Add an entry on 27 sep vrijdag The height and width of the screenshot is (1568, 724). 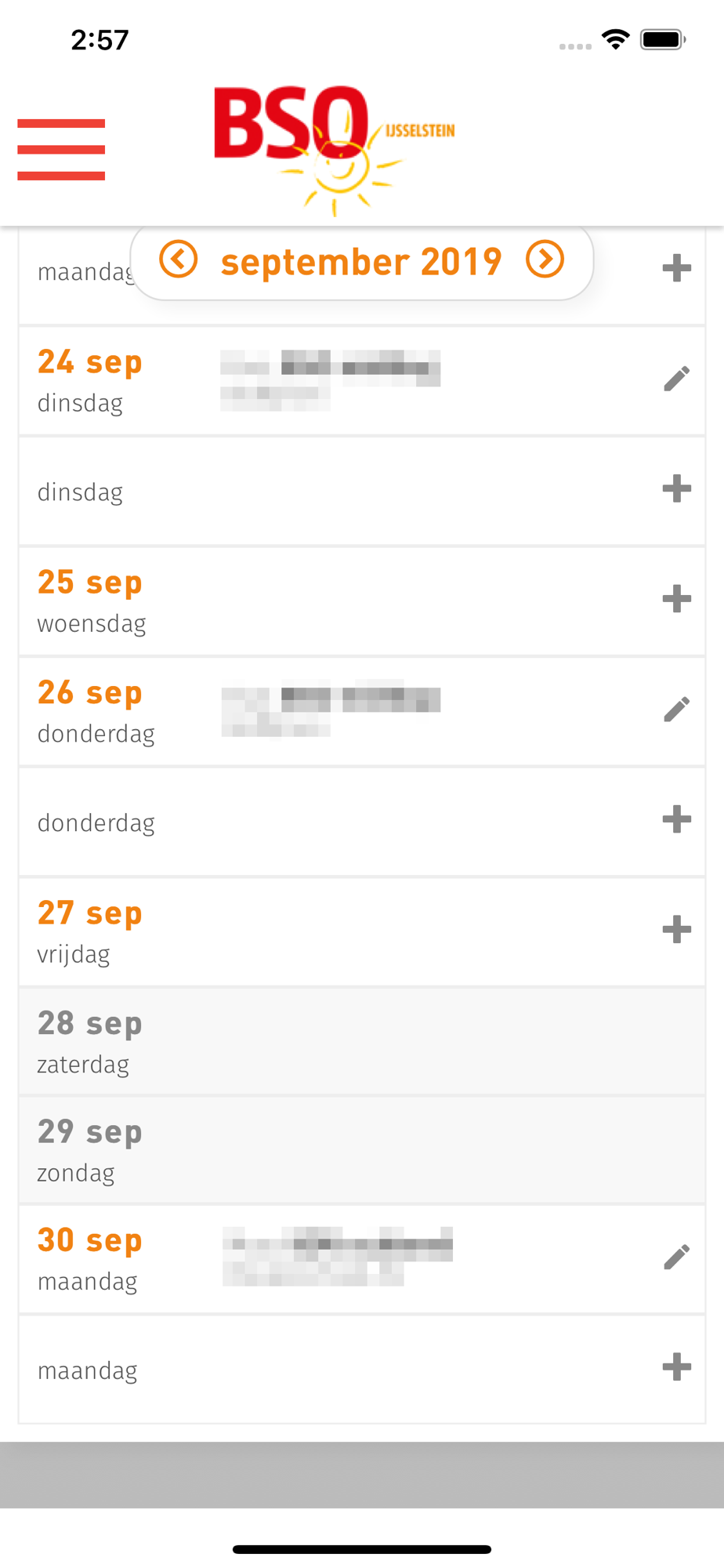click(x=676, y=930)
